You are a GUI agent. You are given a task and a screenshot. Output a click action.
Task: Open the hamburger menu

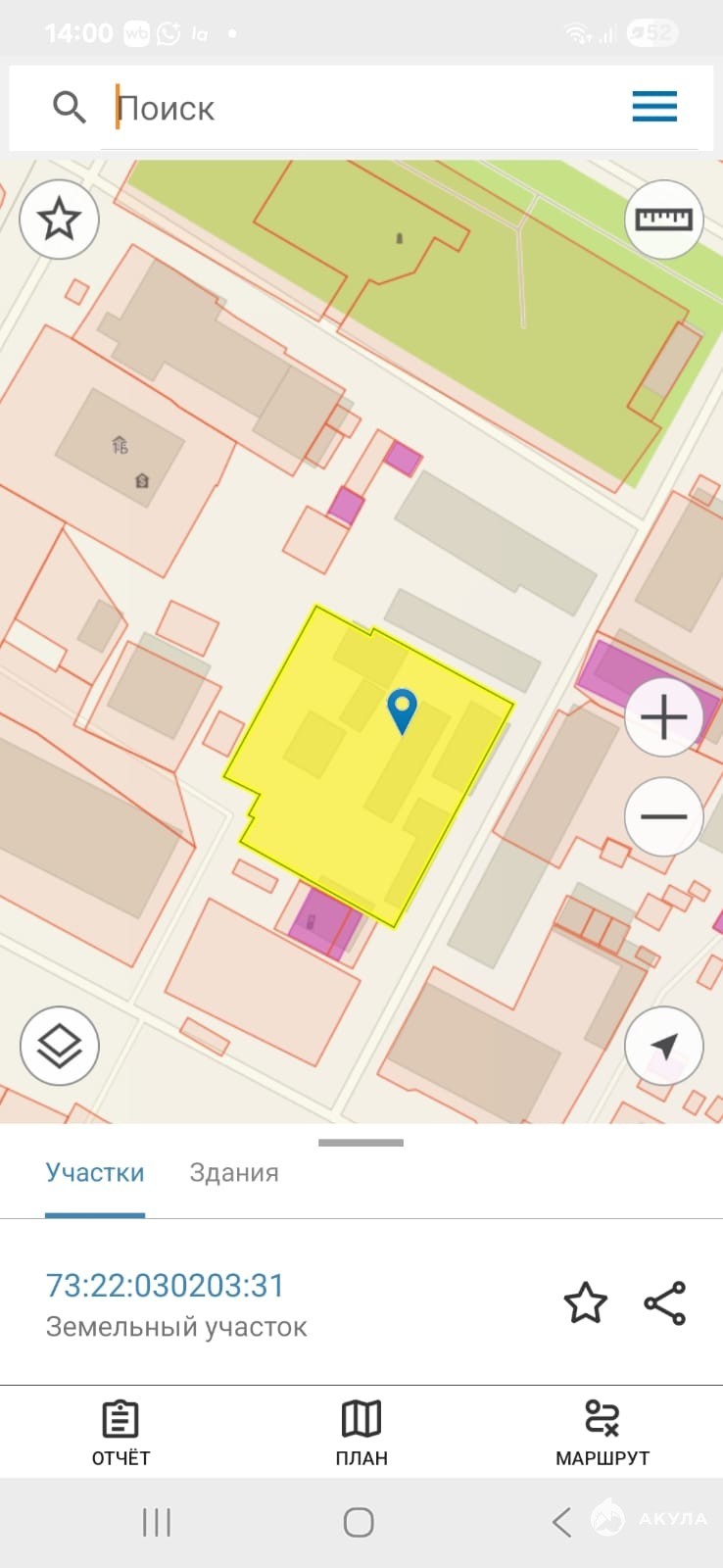pyautogui.click(x=654, y=106)
